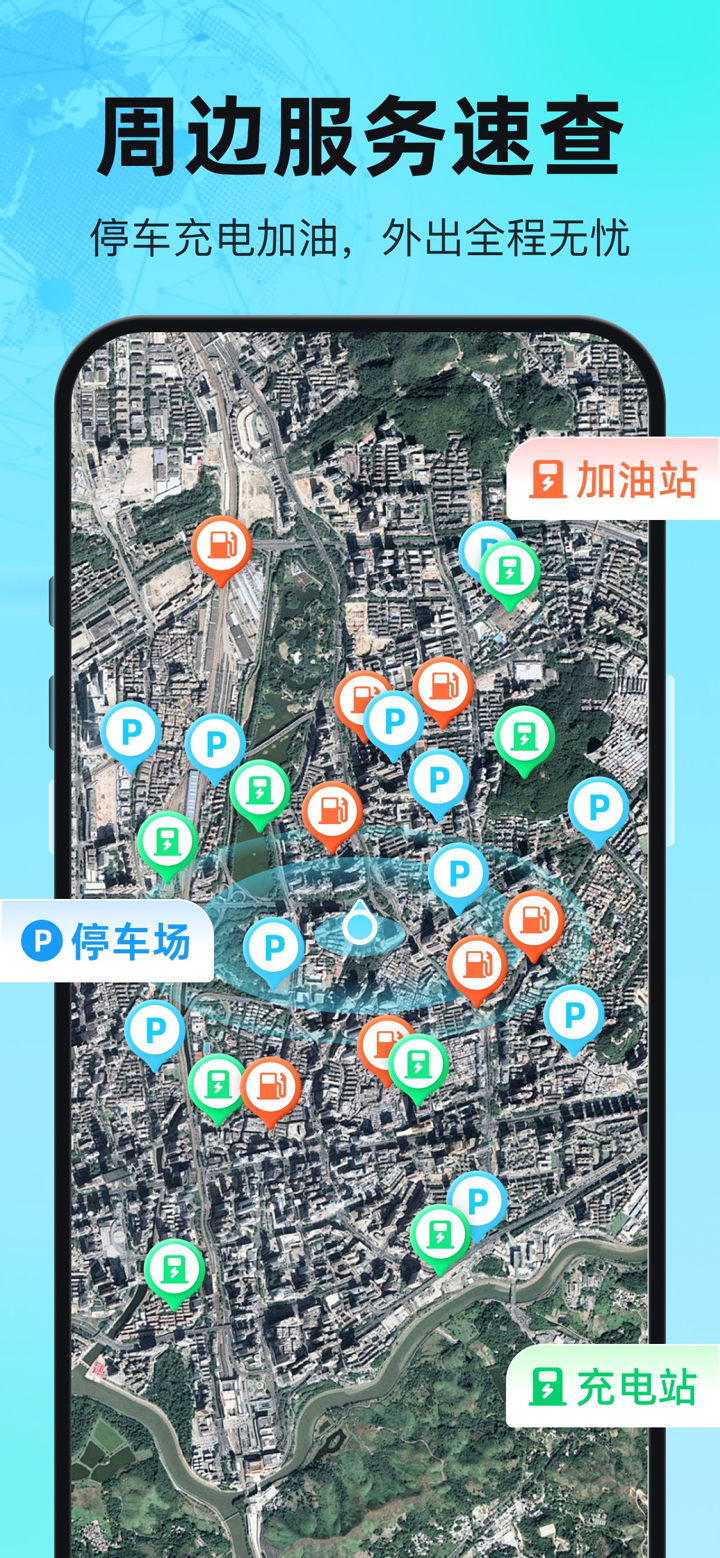Viewport: 720px width, 1558px height.
Task: Click the gas pin to the right of the location marker
Action: click(x=535, y=923)
